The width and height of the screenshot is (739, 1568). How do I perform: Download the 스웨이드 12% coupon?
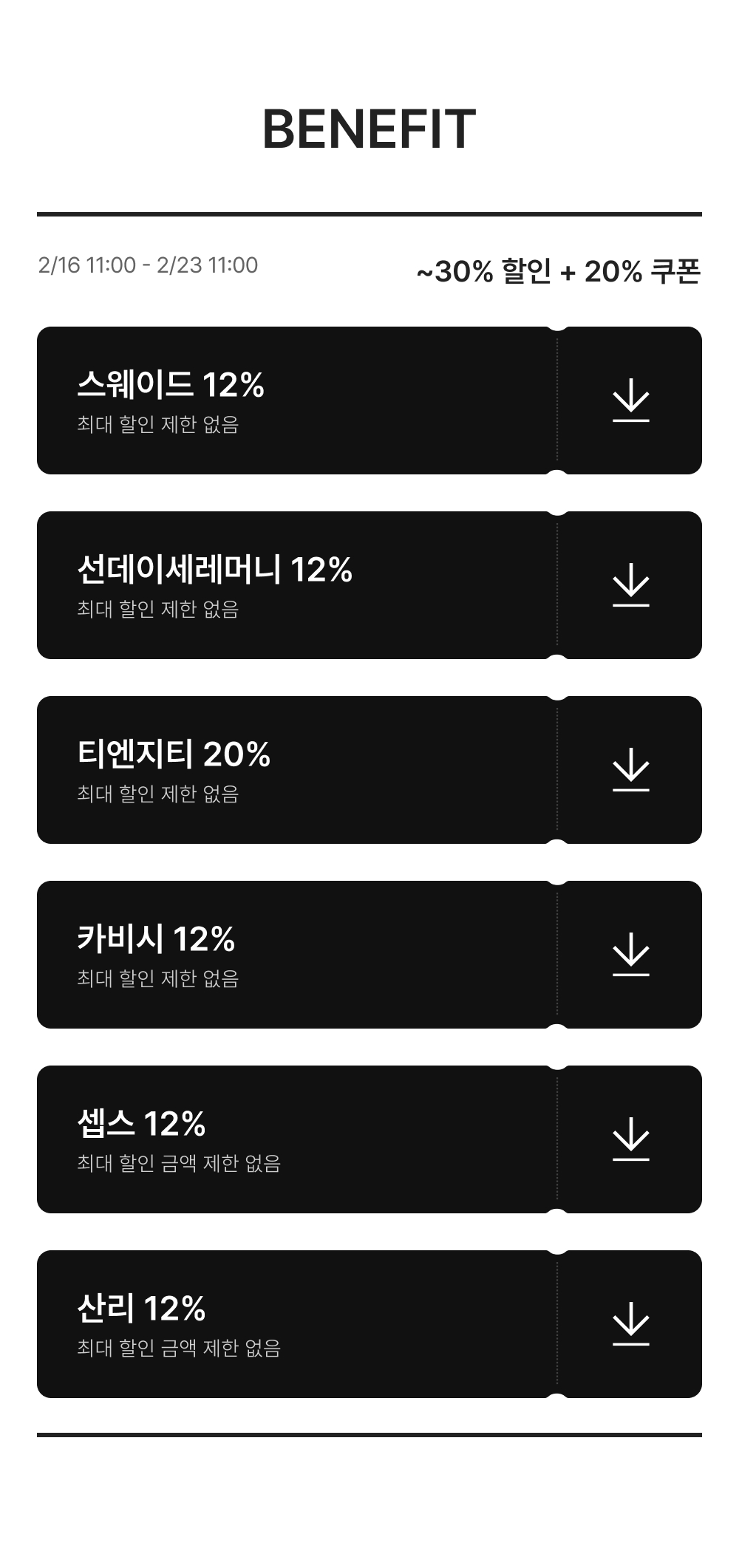point(630,400)
